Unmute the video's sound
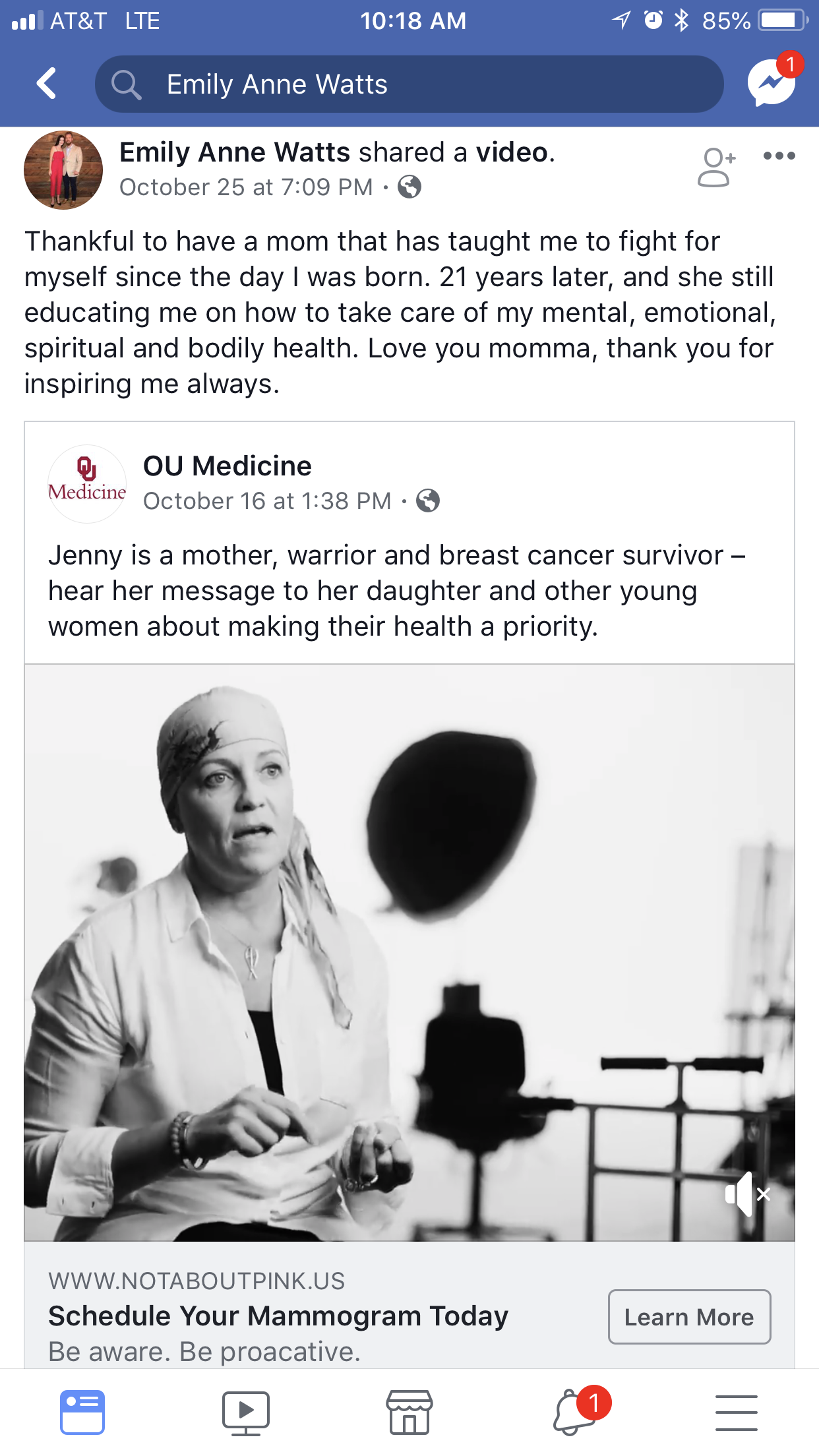Viewport: 819px width, 1456px height. [747, 1194]
